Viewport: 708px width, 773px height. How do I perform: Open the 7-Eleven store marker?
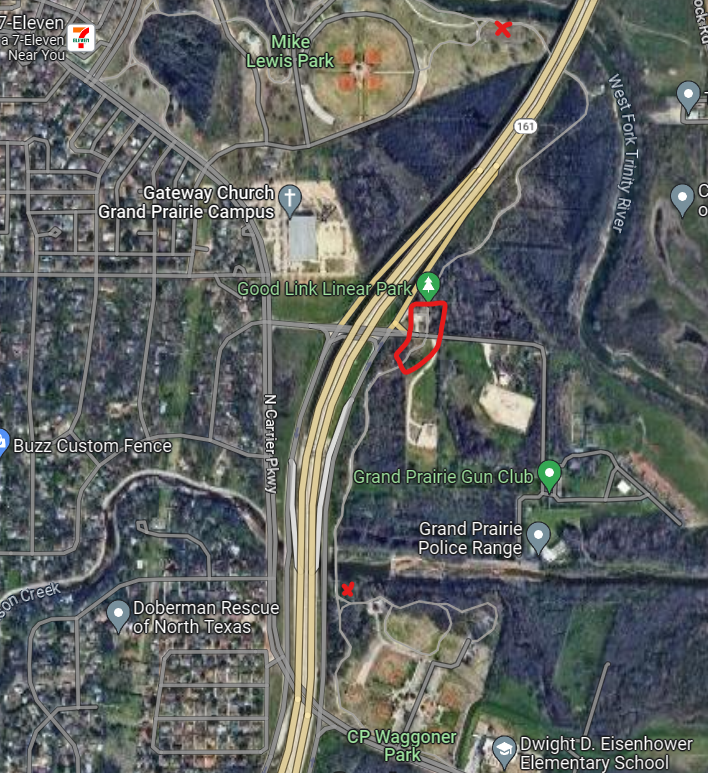tap(81, 37)
